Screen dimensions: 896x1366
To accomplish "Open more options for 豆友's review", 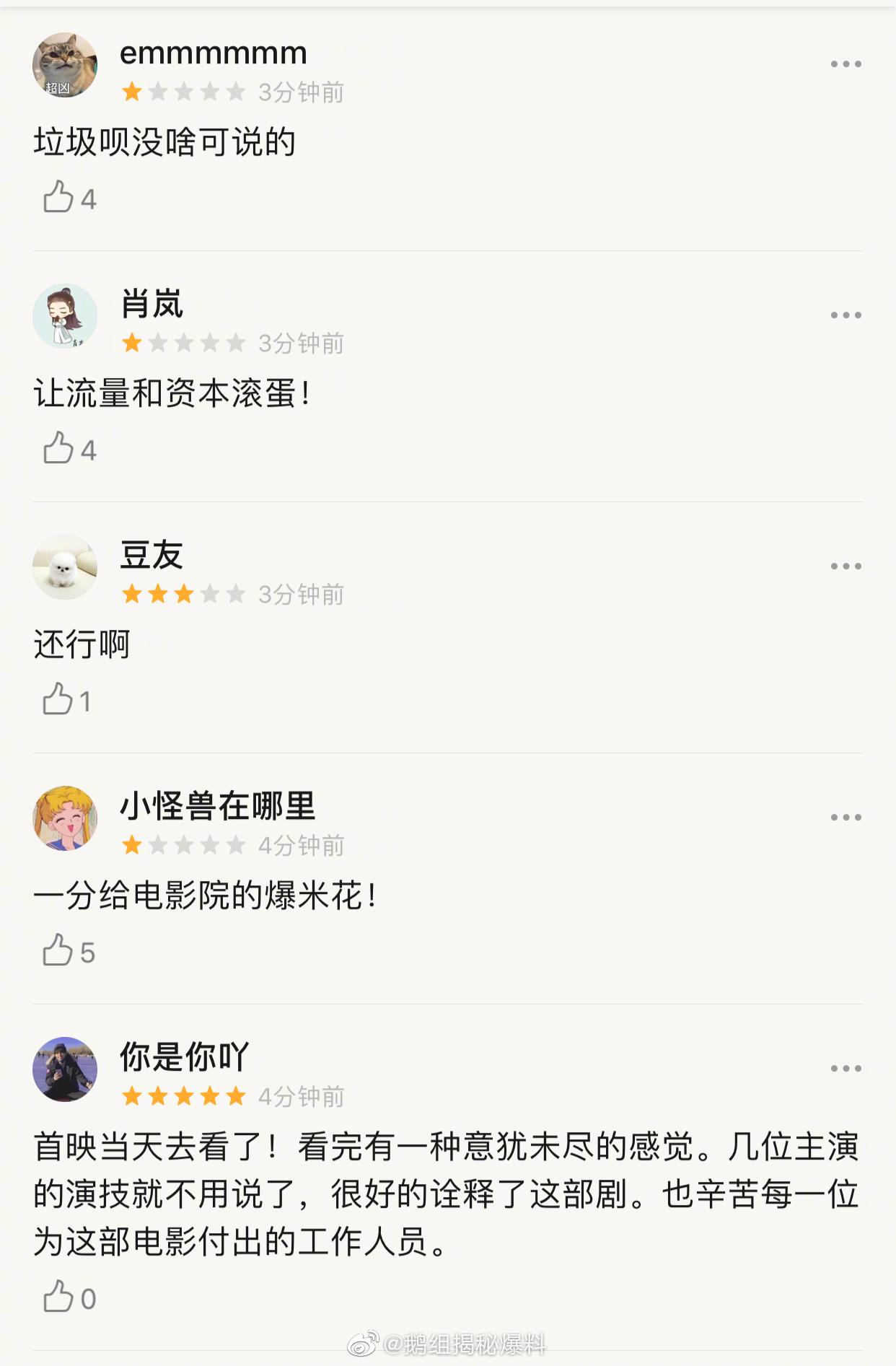I will pos(846,566).
